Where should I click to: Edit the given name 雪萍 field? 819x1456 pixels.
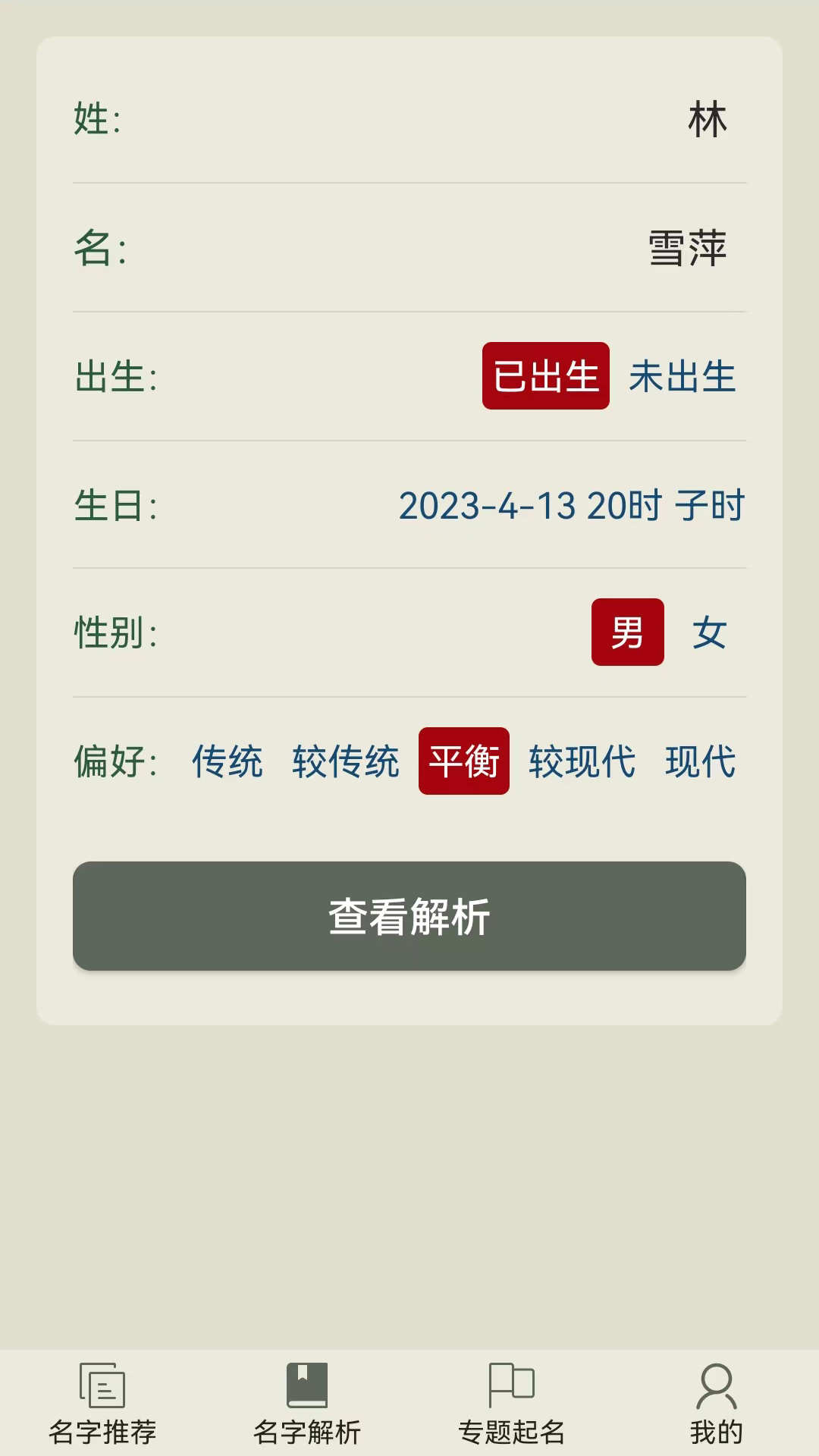click(686, 250)
